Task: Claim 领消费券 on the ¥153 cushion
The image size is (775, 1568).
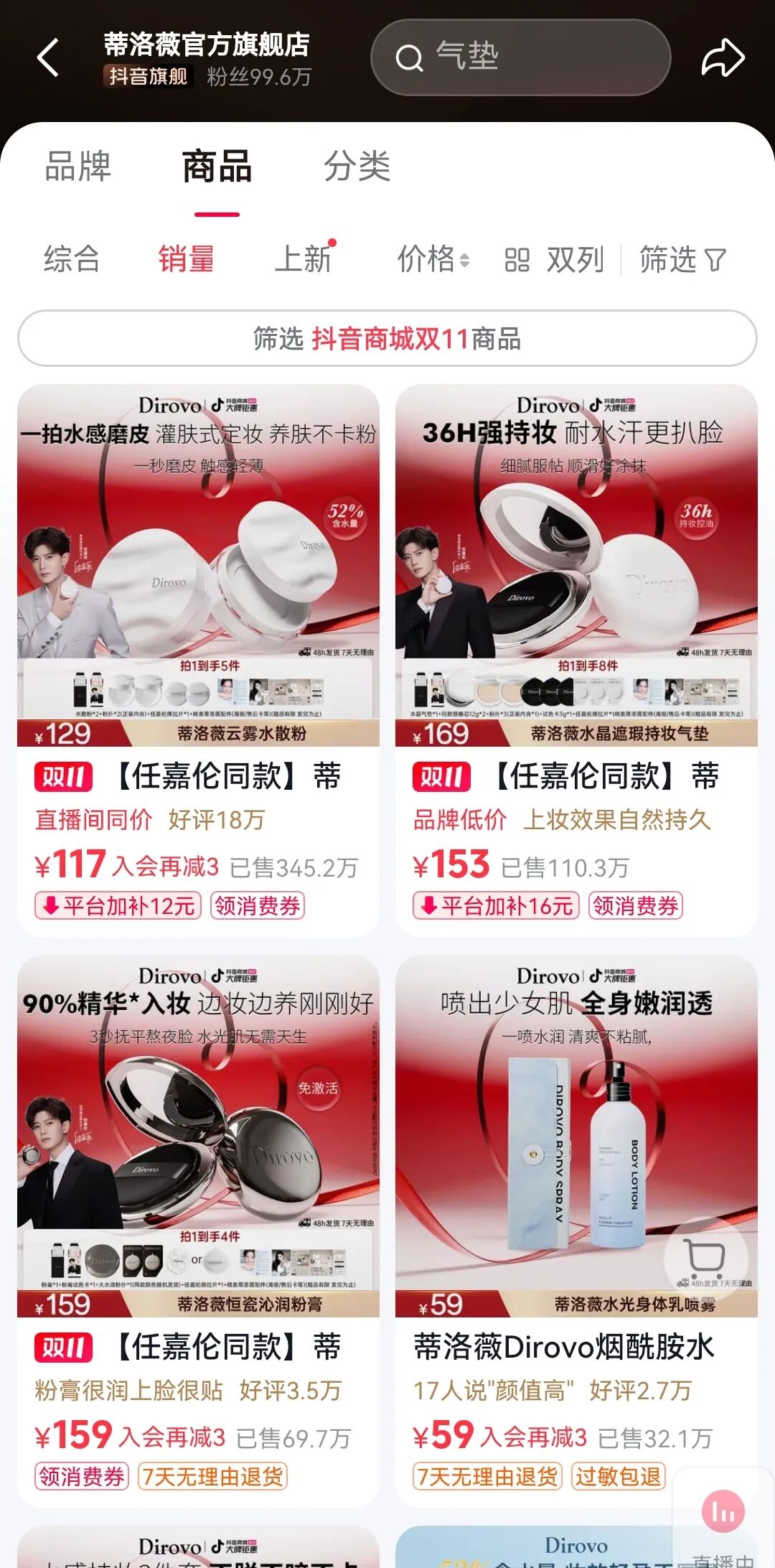Action: [635, 906]
